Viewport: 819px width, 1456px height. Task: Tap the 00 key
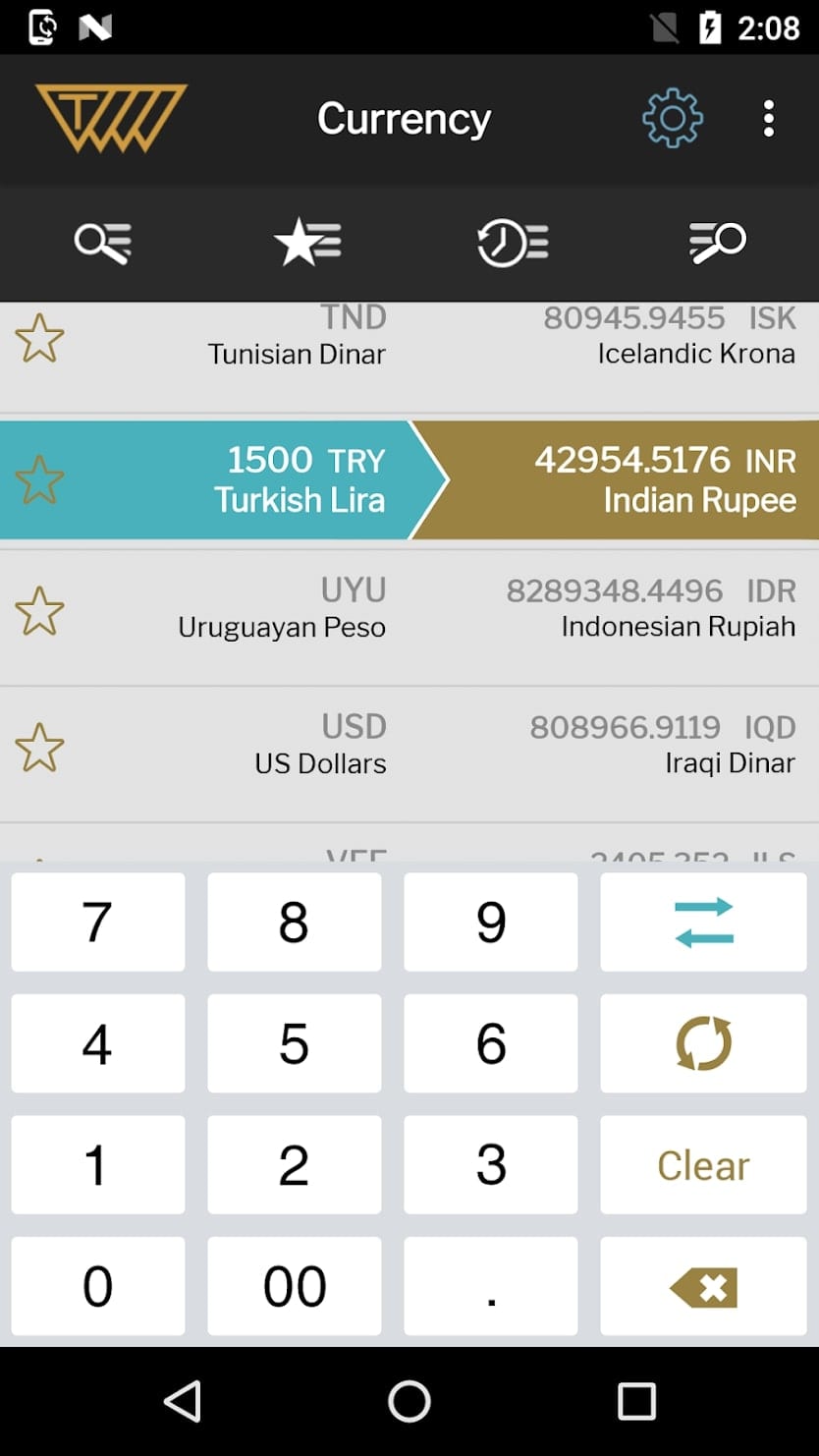(294, 1286)
